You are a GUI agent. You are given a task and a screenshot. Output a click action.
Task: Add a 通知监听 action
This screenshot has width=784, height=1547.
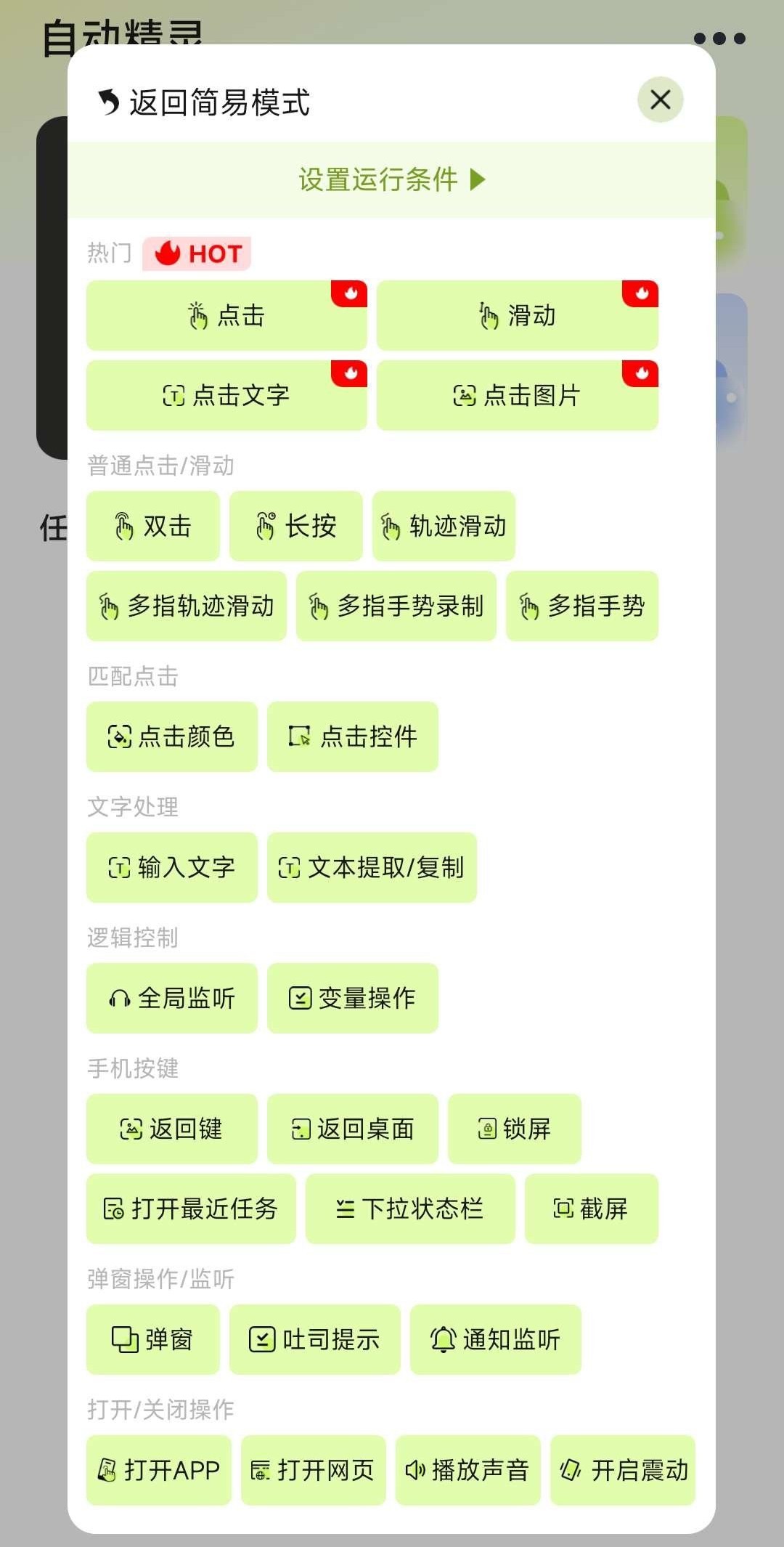(495, 1340)
